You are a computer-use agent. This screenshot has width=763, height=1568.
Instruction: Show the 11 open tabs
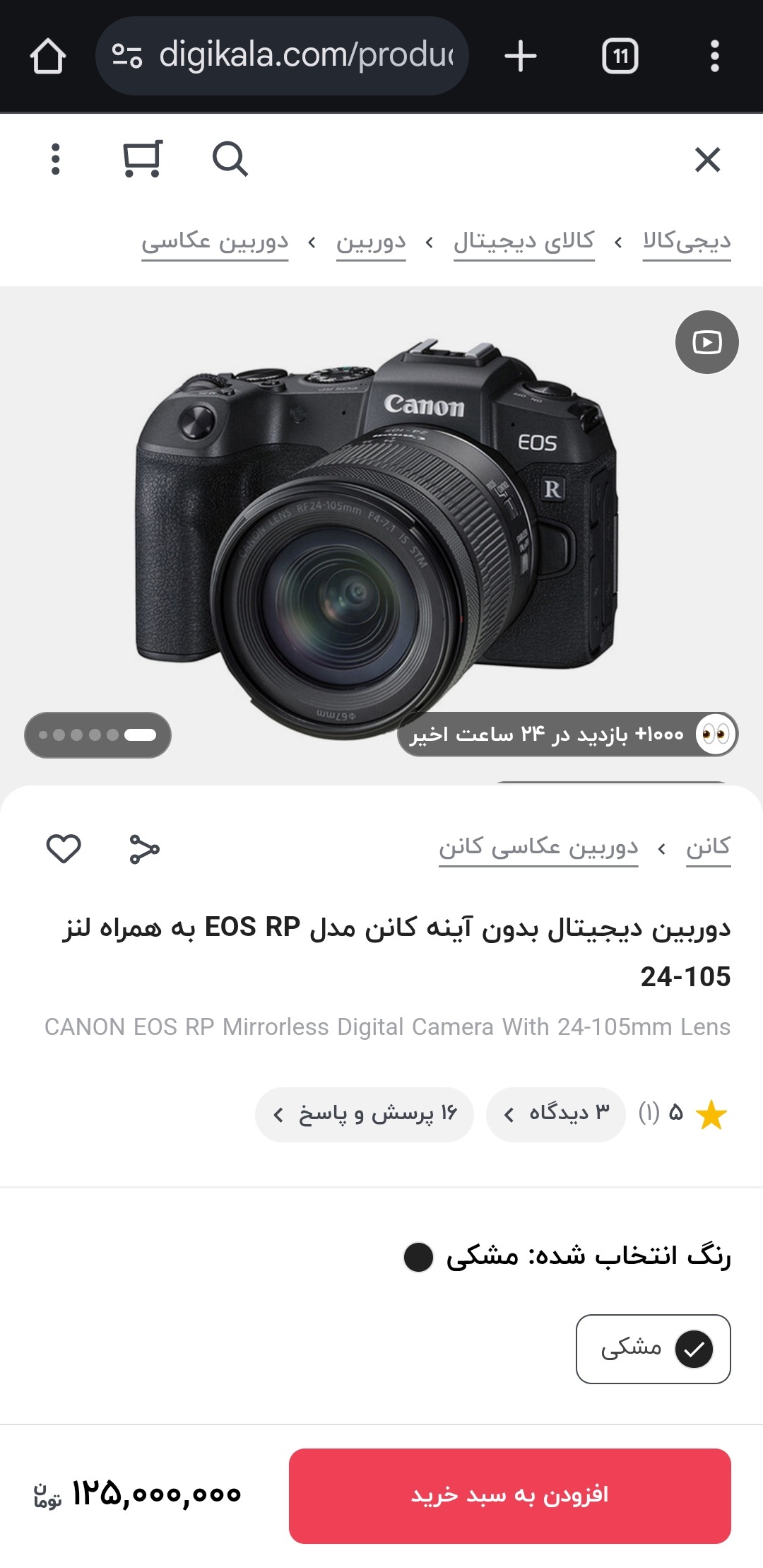point(620,56)
